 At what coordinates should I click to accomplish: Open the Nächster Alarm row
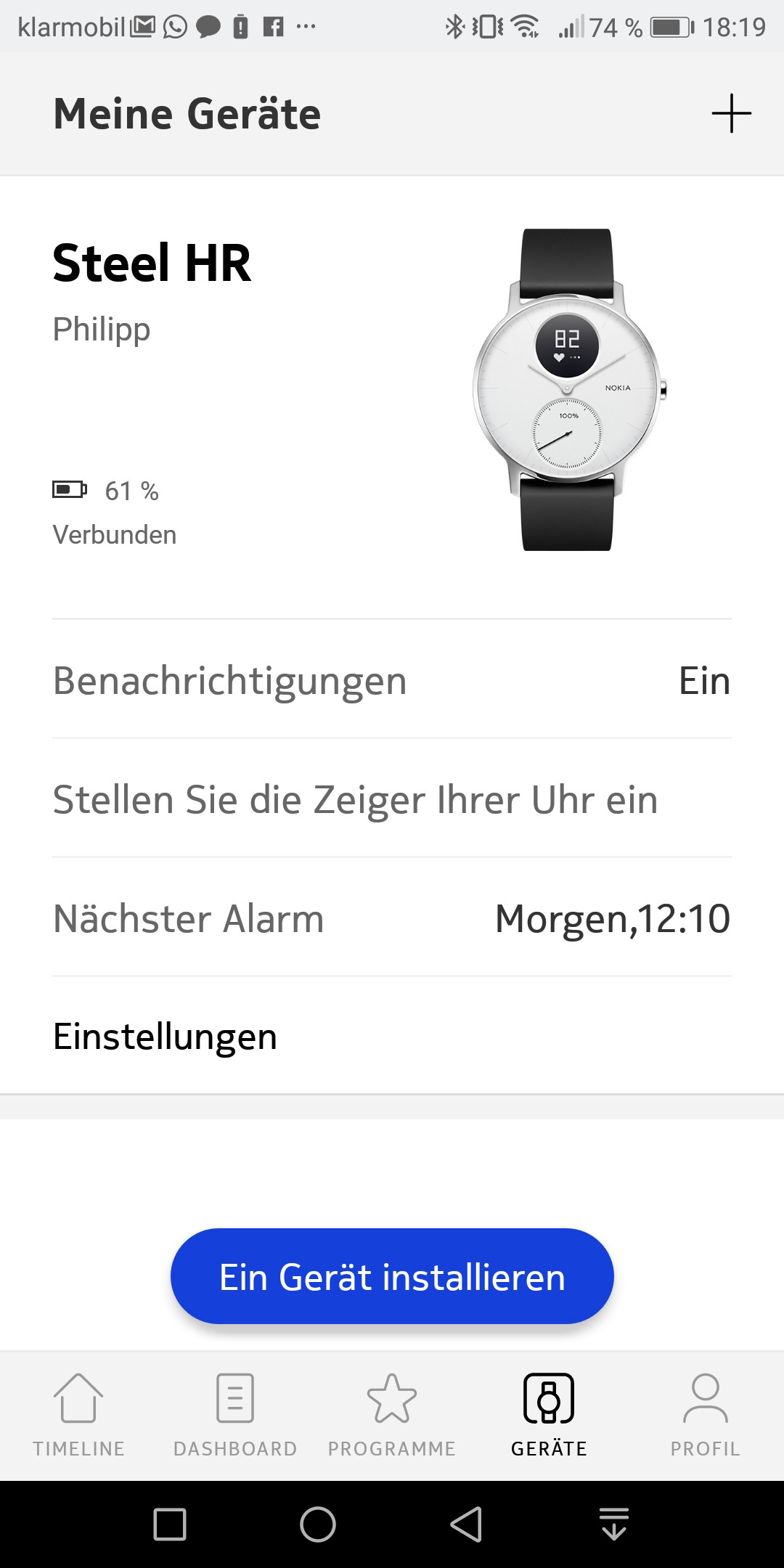(392, 918)
